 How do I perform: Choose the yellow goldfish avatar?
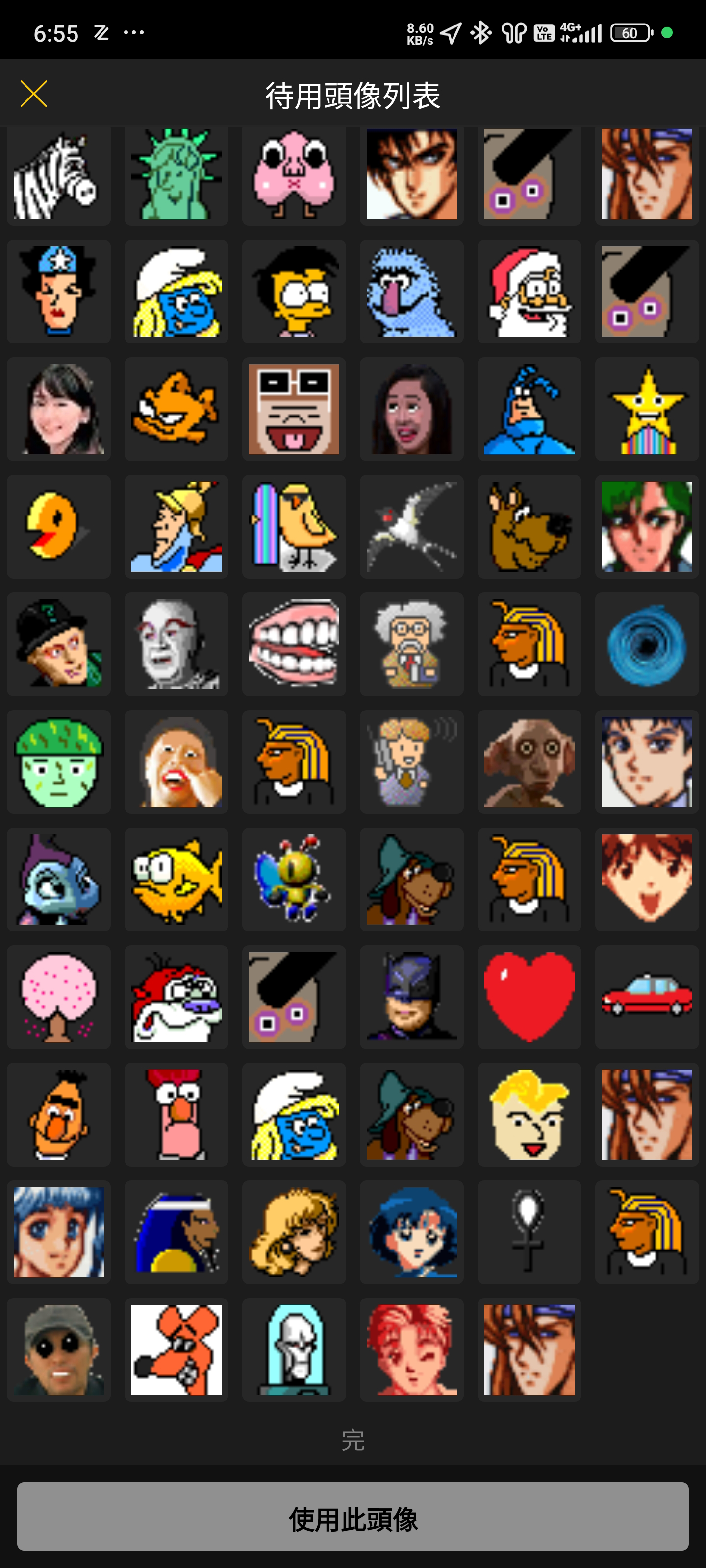[176, 880]
